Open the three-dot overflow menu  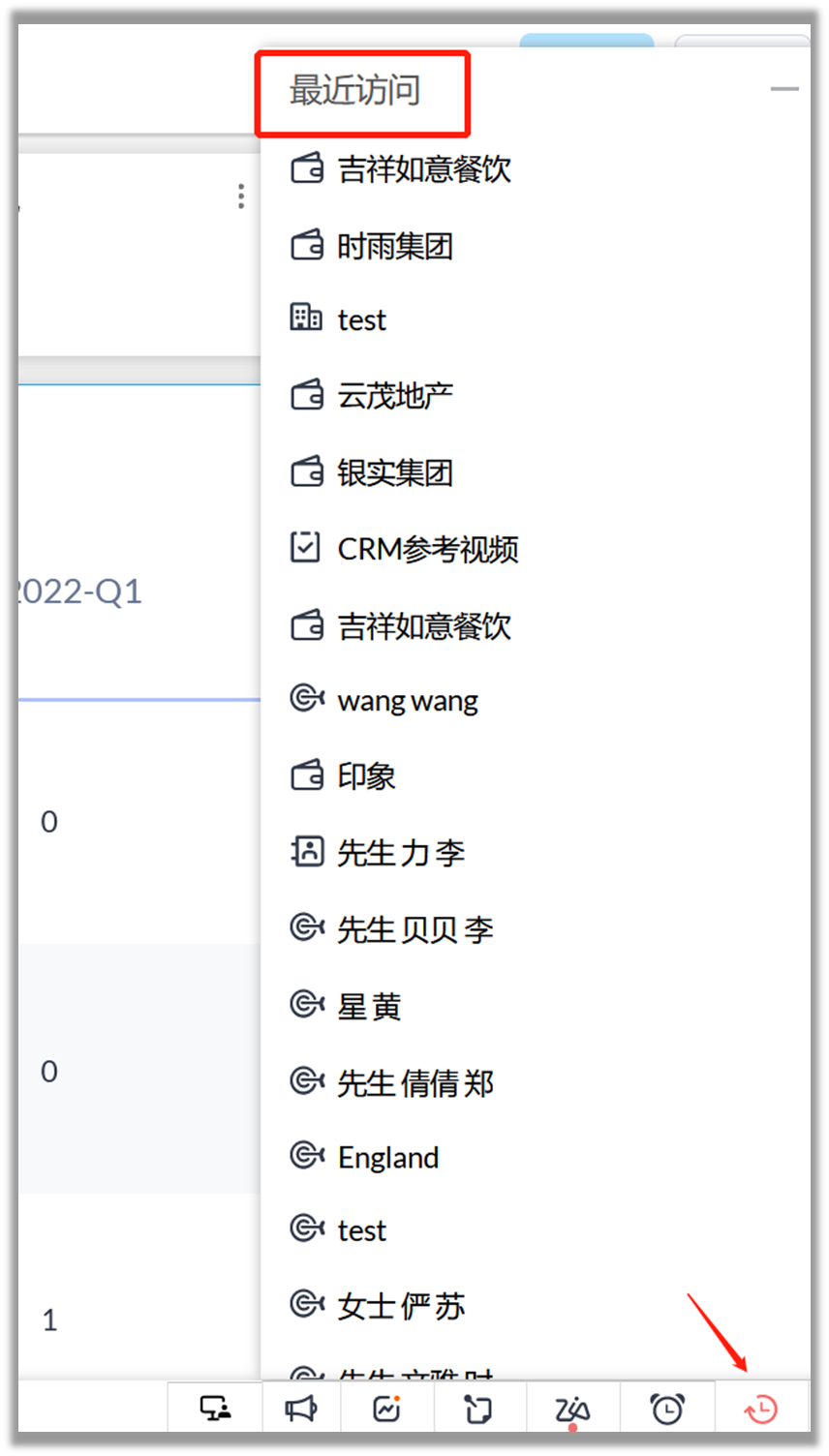click(x=240, y=197)
